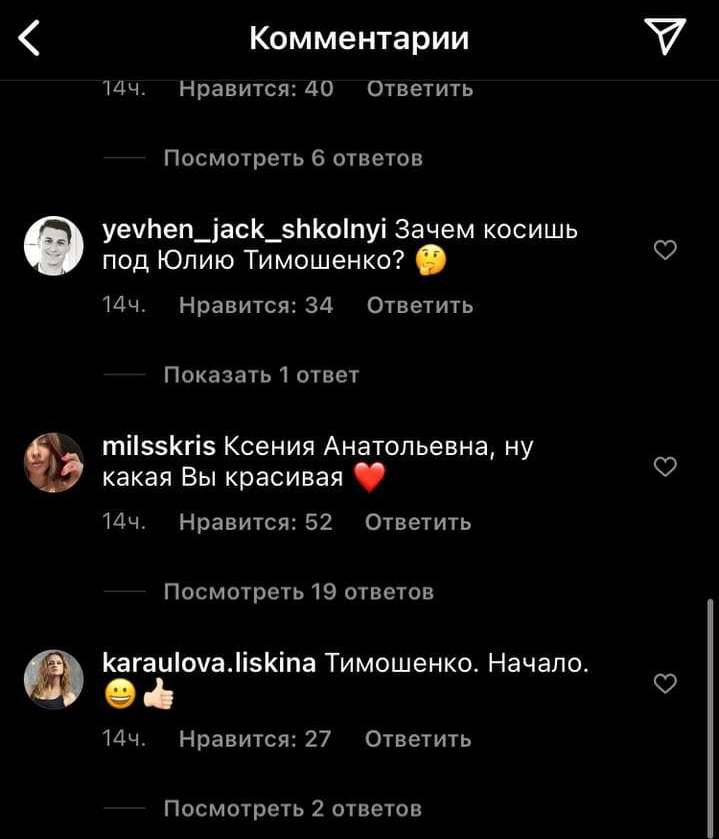Open karaulova.liskina's profile avatar
This screenshot has height=839, width=719.
click(x=53, y=679)
